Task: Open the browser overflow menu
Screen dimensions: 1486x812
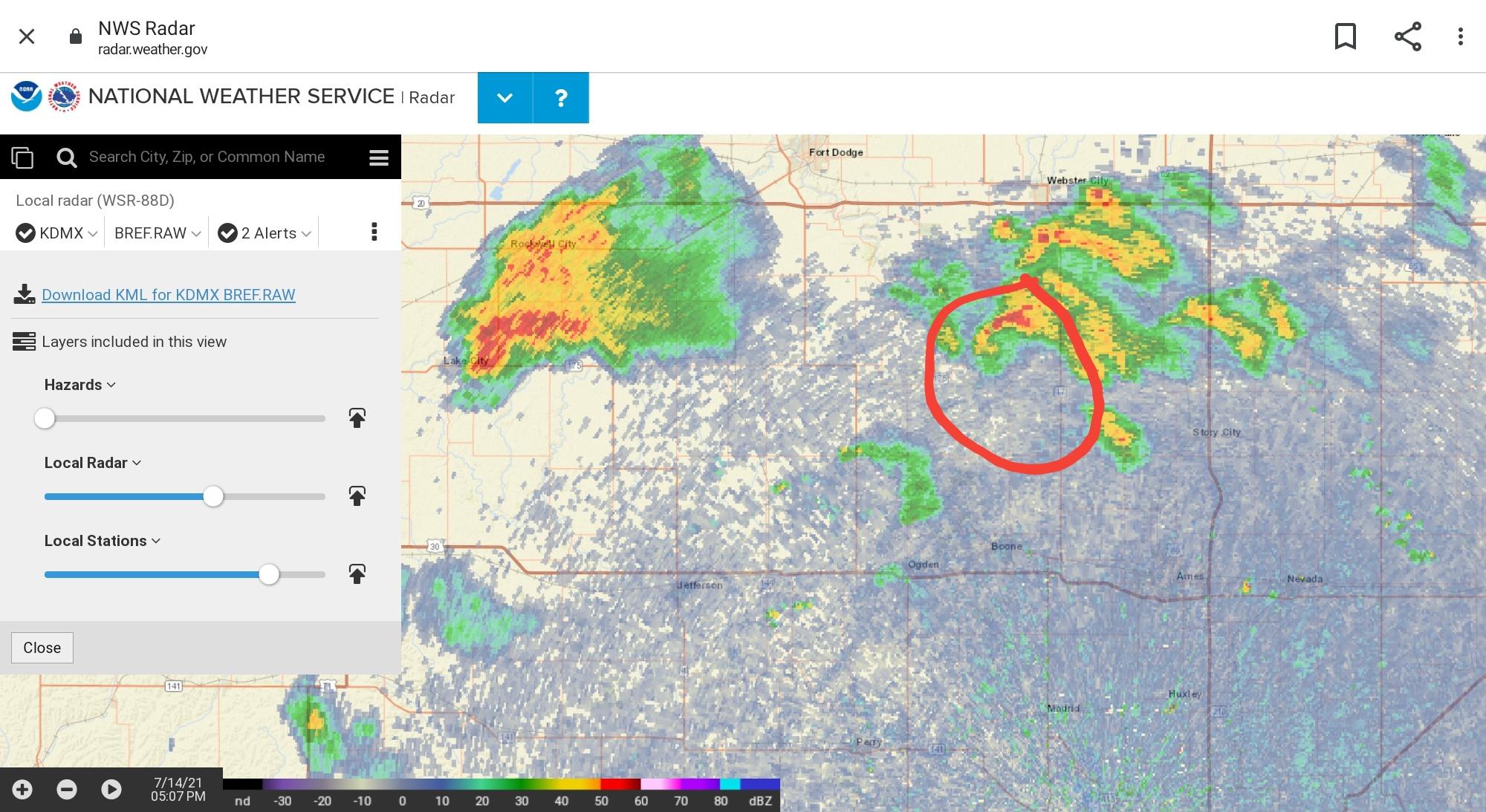Action: (x=1460, y=36)
